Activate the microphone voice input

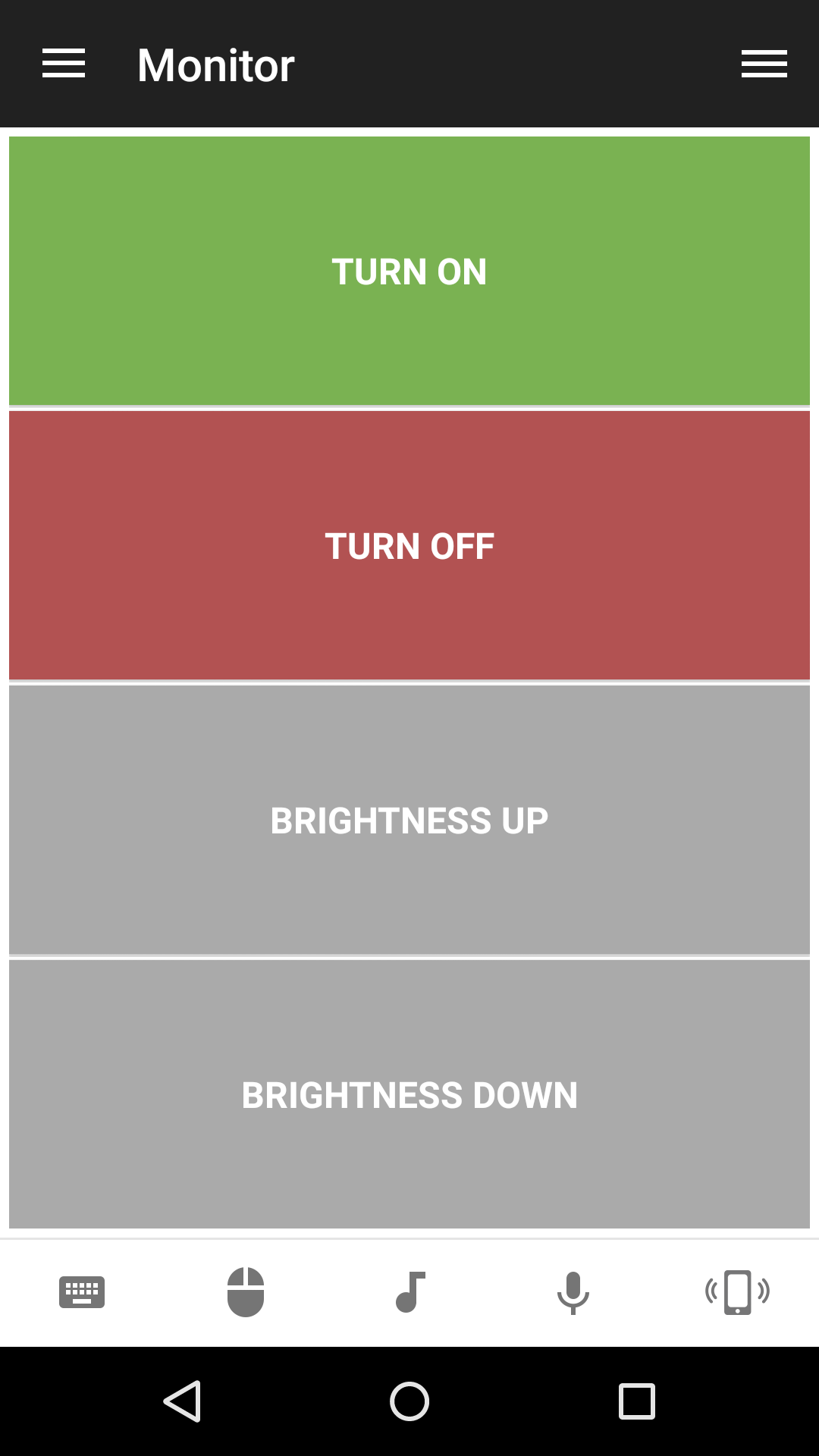pos(573,1292)
